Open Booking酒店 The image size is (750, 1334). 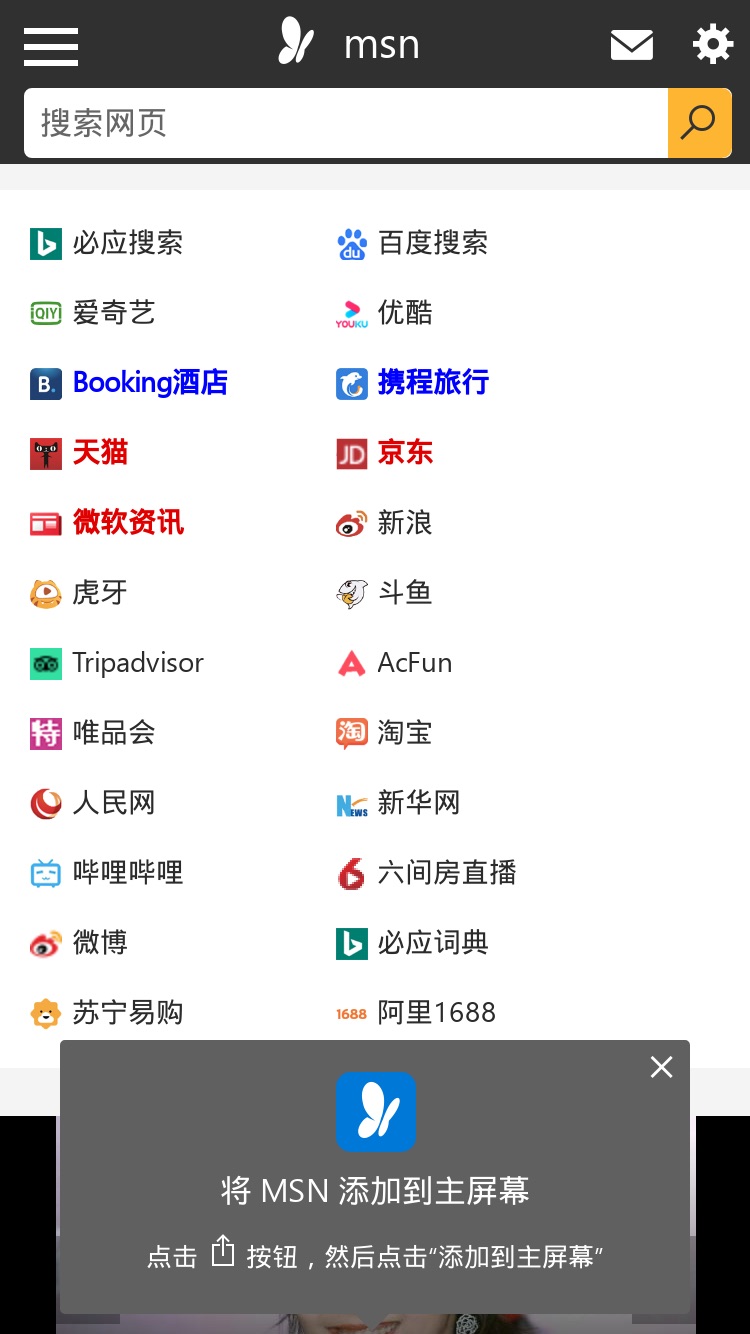point(129,383)
